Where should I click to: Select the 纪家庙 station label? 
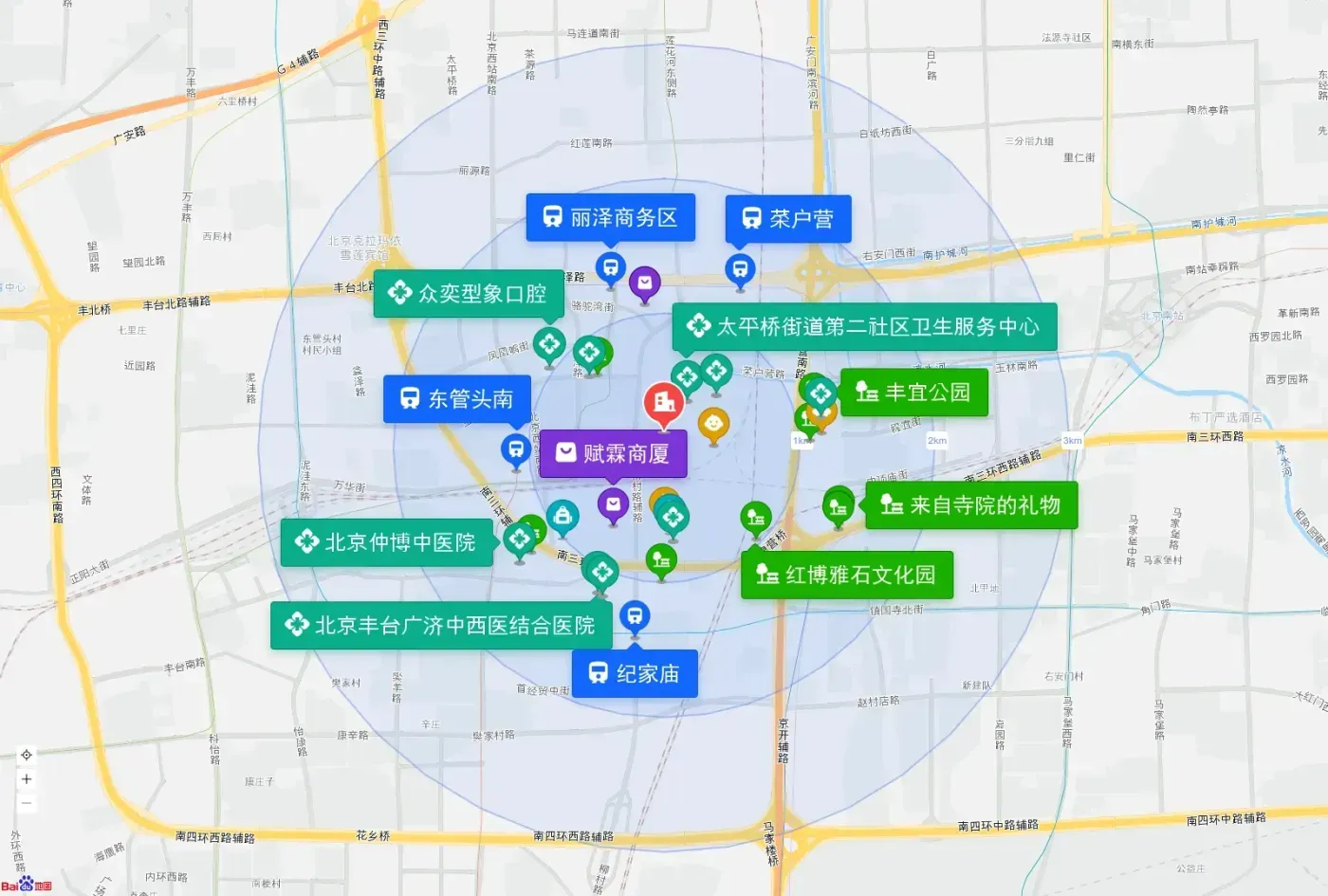[x=635, y=674]
